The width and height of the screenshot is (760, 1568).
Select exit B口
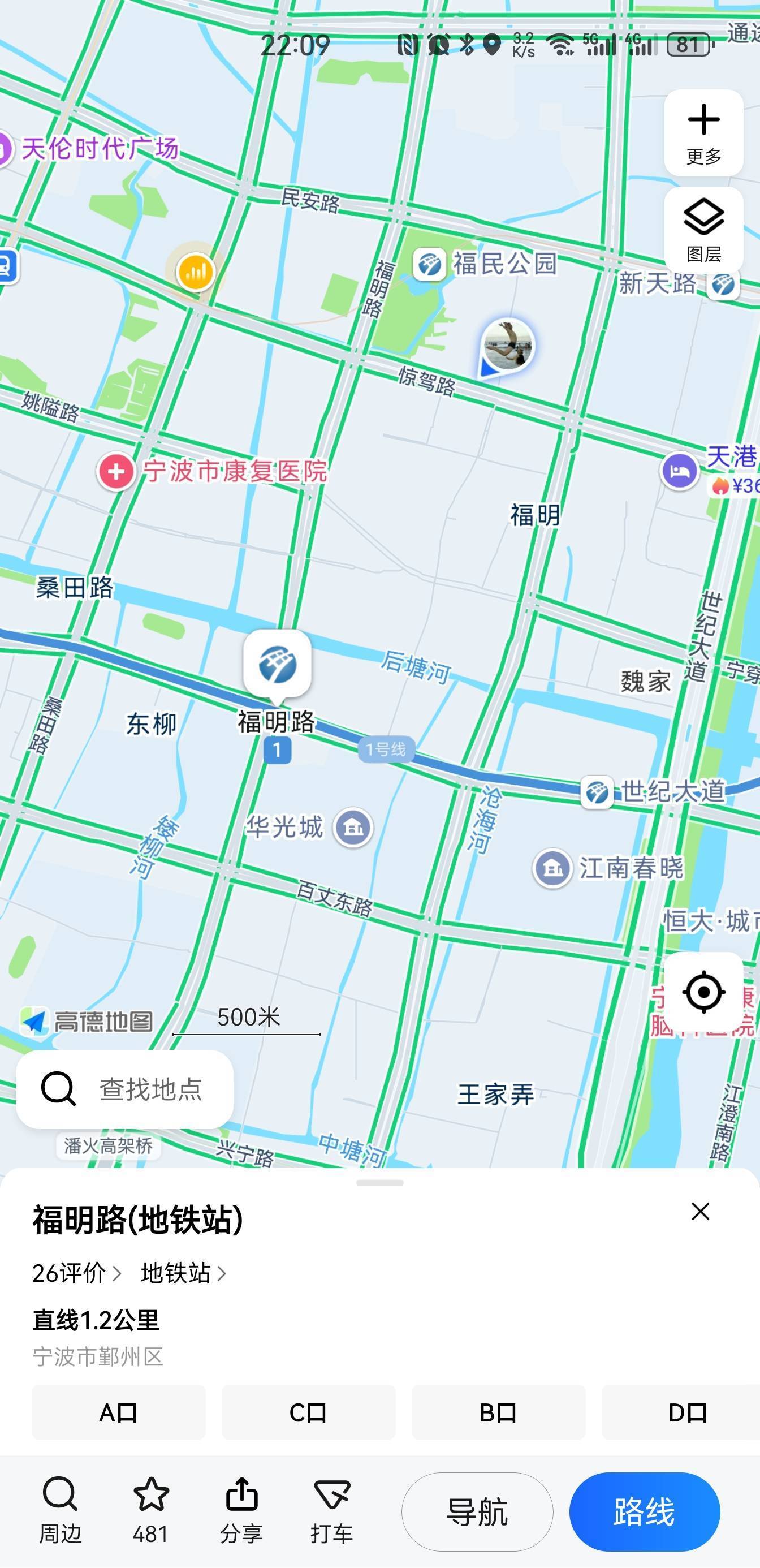coord(498,1412)
